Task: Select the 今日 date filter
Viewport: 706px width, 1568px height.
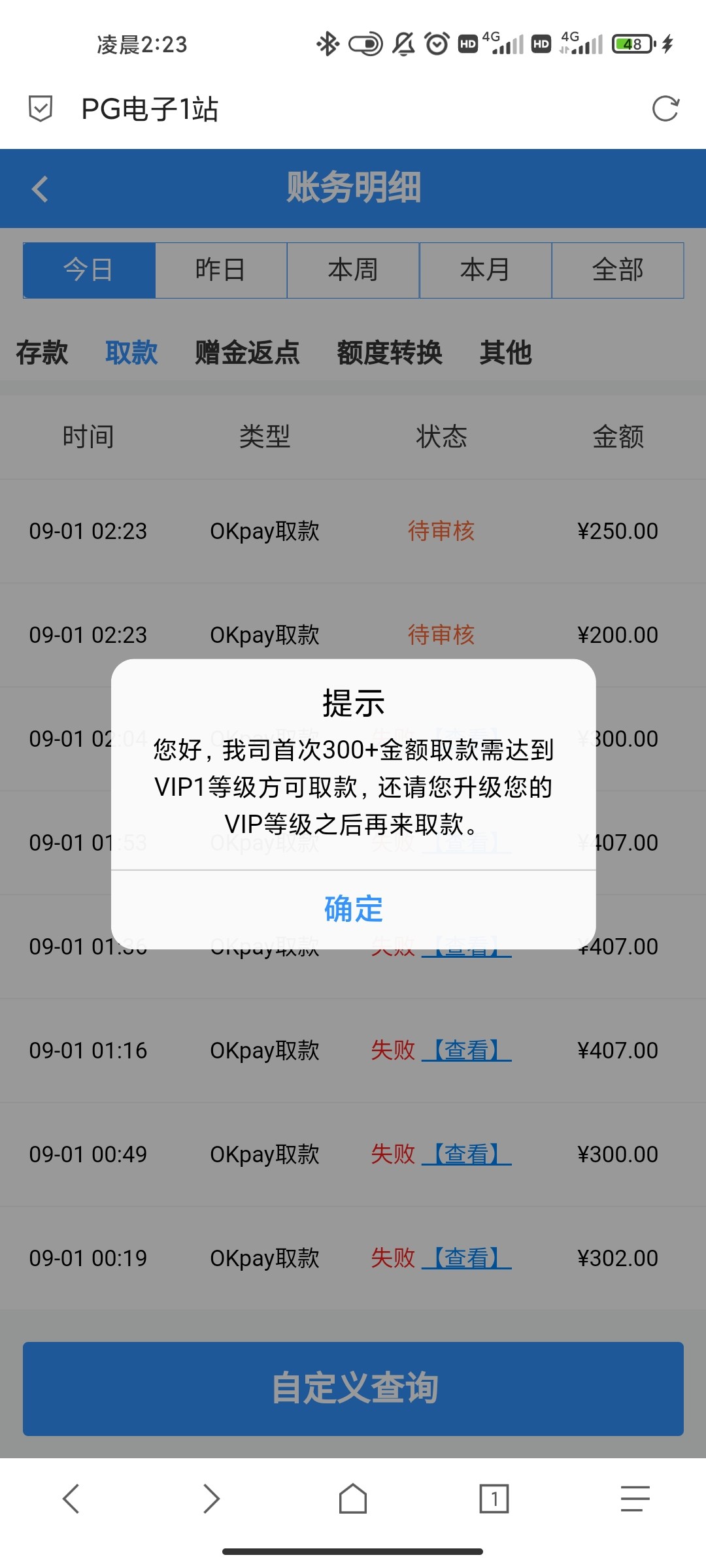Action: pyautogui.click(x=89, y=270)
